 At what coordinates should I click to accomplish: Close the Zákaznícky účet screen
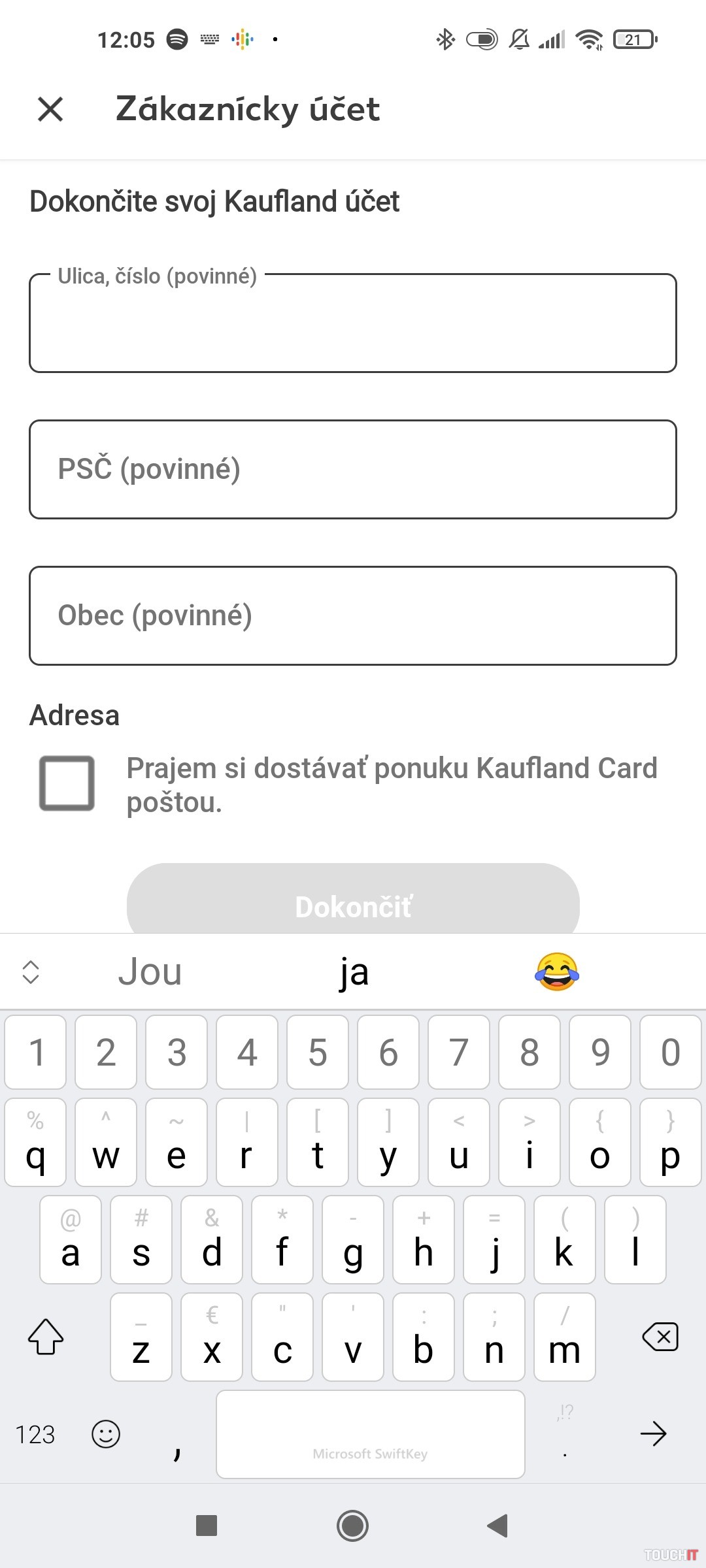50,109
